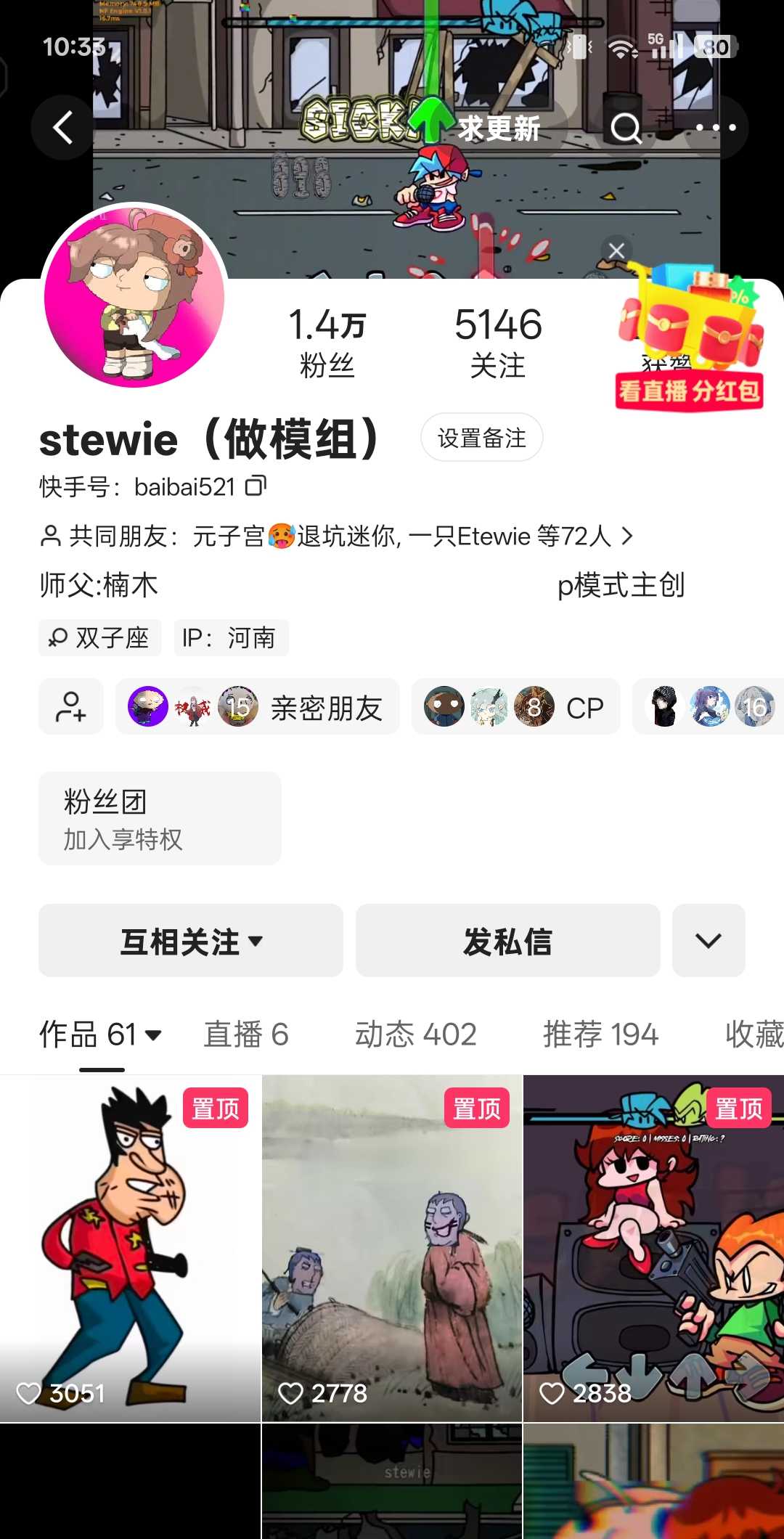The height and width of the screenshot is (1539, 784).
Task: Open the 互相关注 follow dropdown
Action: [x=191, y=941]
